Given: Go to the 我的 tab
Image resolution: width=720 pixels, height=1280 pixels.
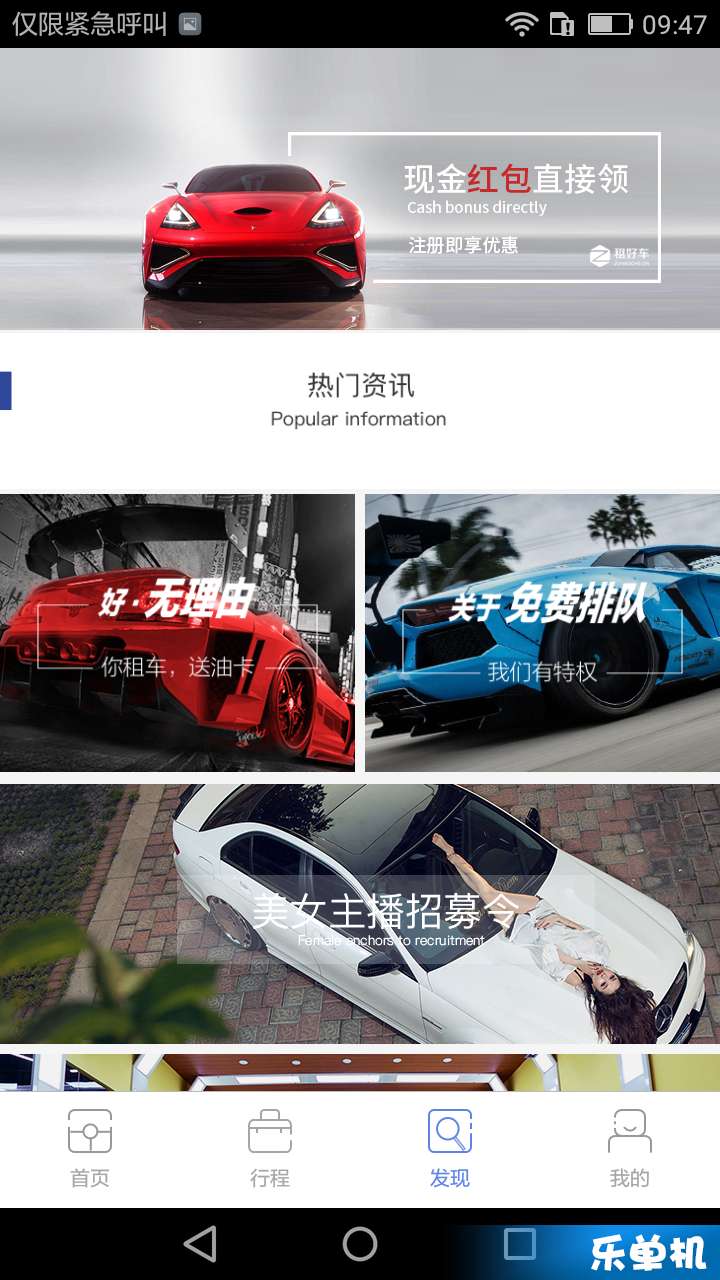Looking at the screenshot, I should click(x=630, y=1148).
